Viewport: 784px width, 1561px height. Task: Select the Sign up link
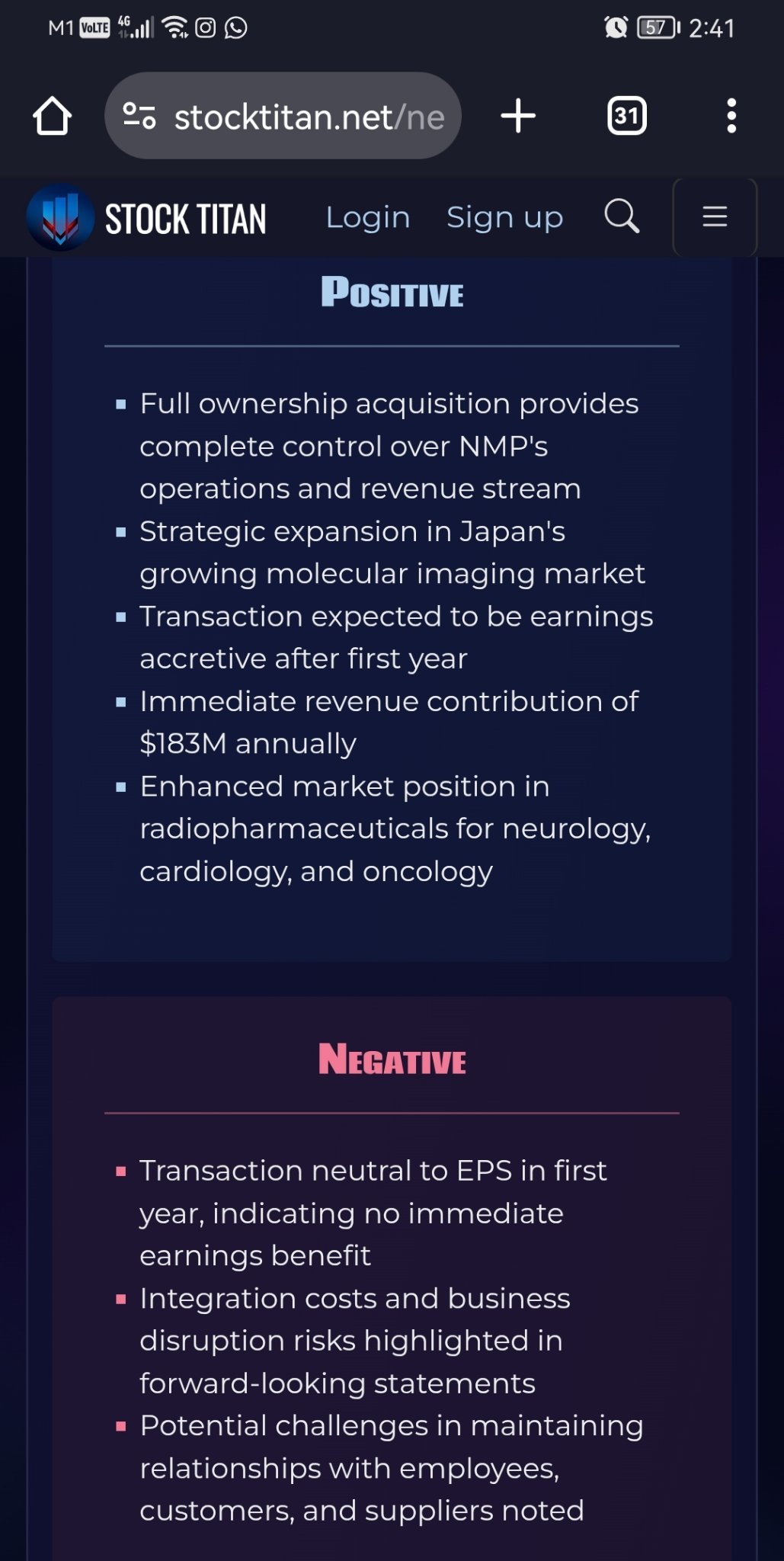(504, 218)
